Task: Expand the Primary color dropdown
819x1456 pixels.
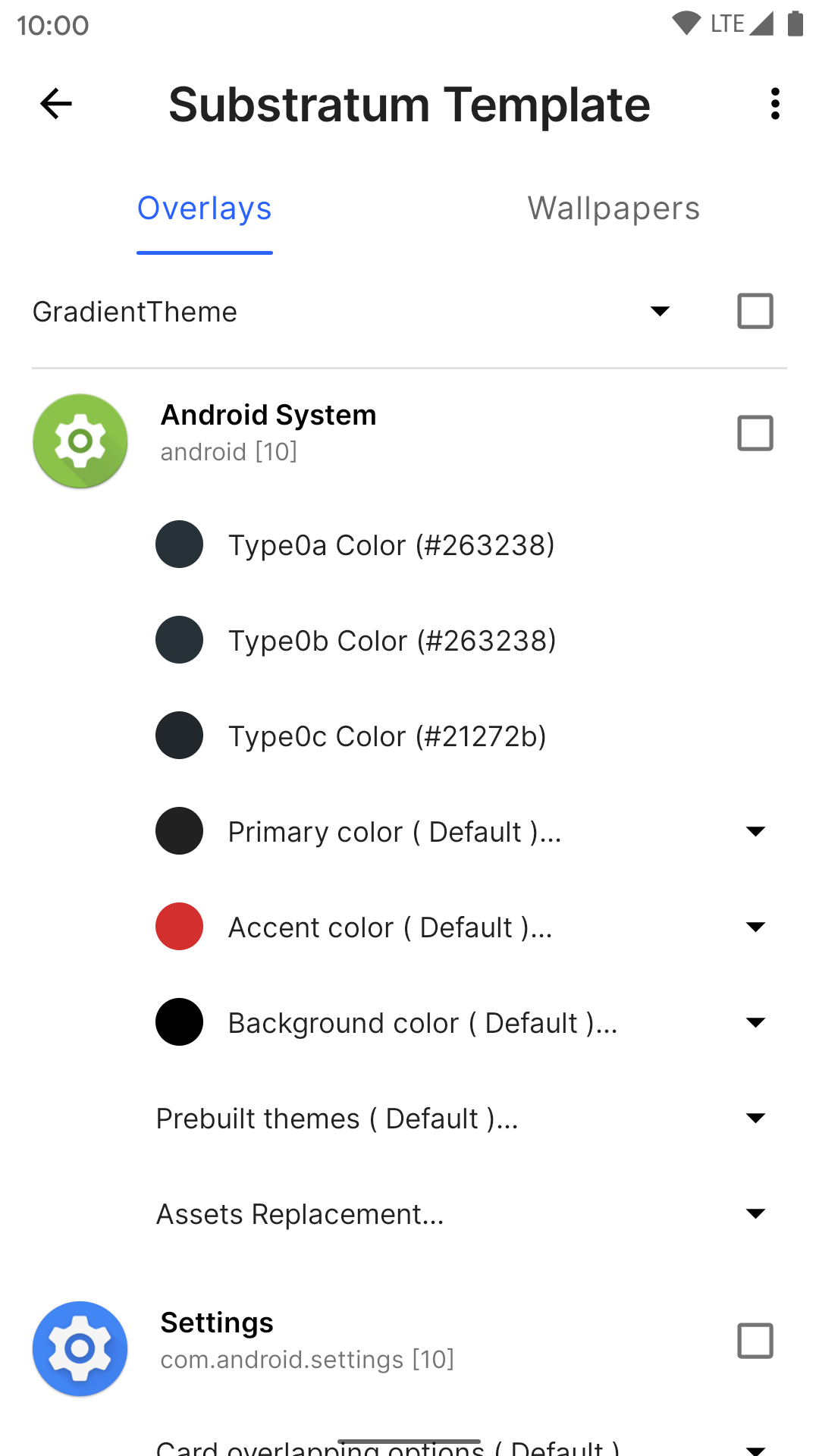Action: click(756, 831)
